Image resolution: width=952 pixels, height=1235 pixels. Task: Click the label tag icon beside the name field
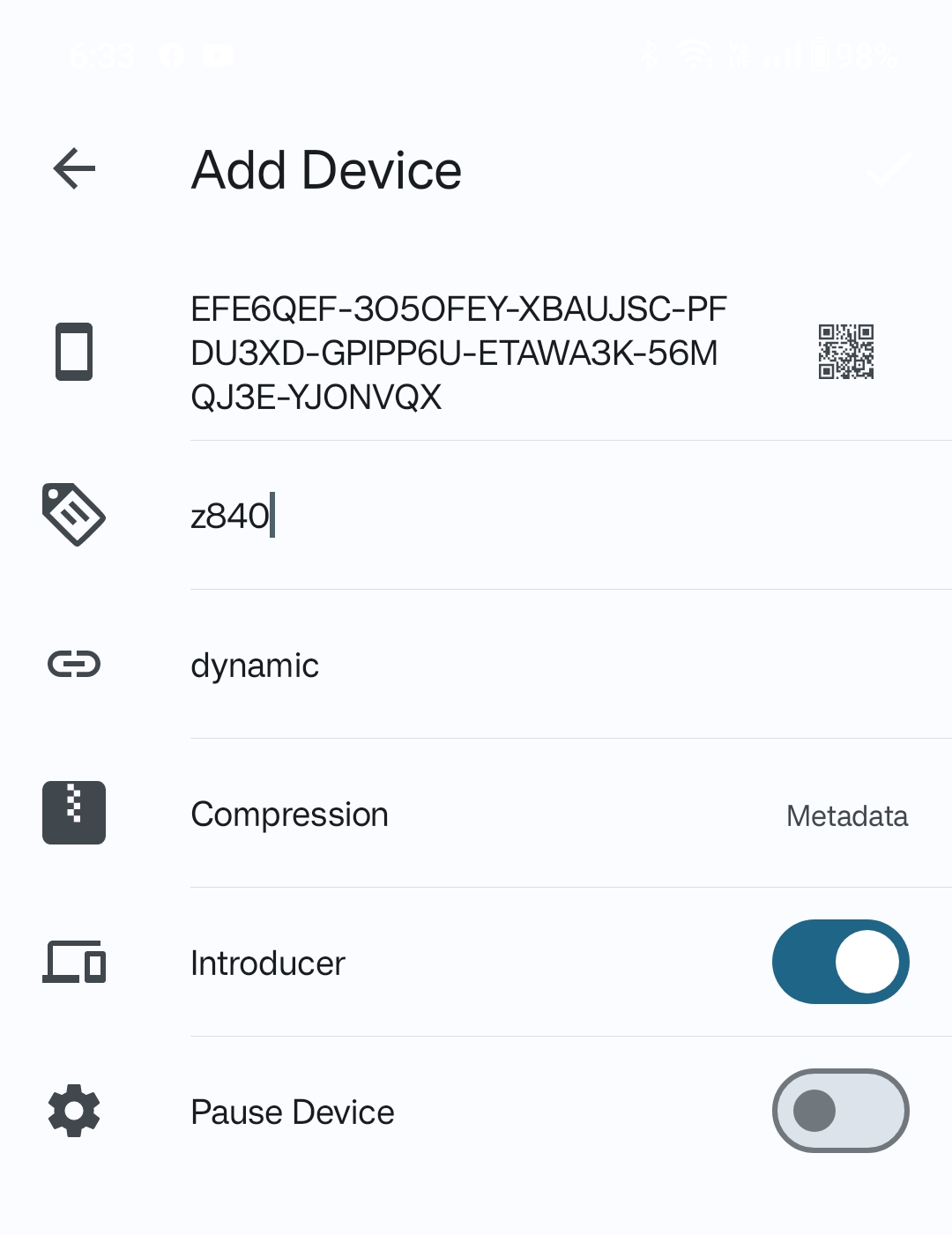tap(74, 516)
